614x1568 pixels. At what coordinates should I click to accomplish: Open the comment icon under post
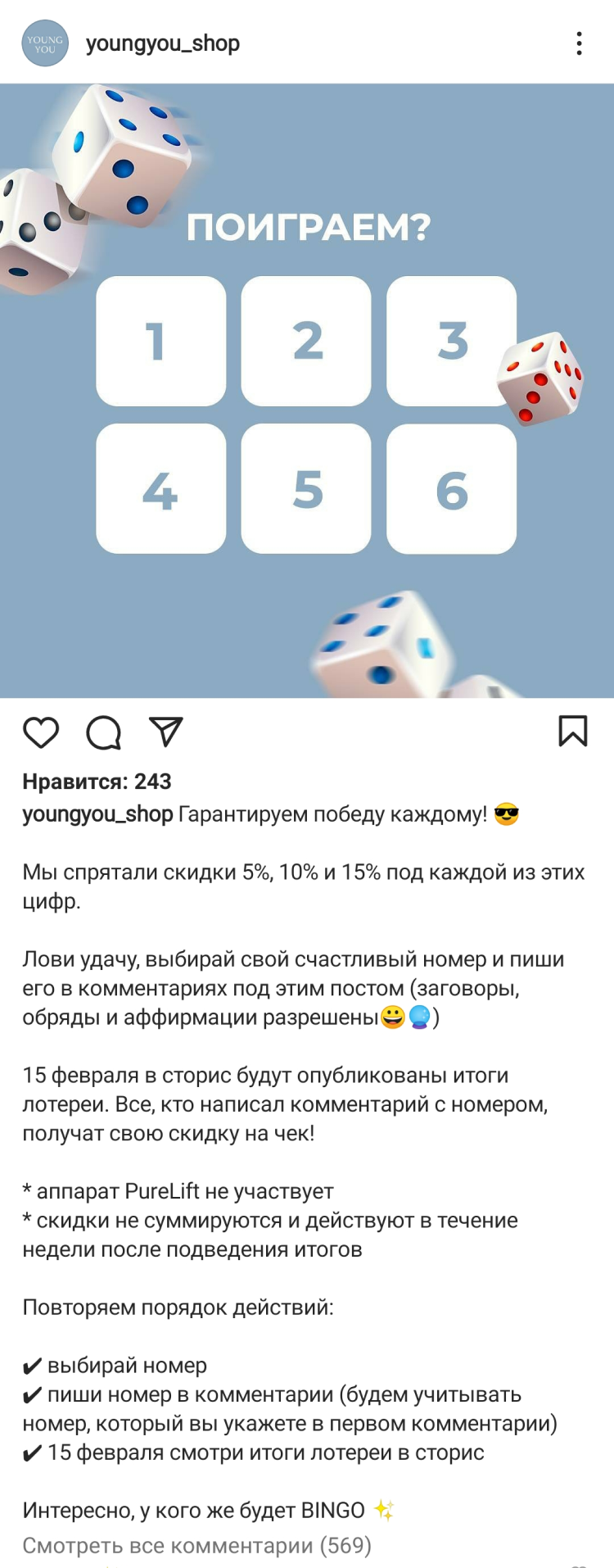click(104, 732)
